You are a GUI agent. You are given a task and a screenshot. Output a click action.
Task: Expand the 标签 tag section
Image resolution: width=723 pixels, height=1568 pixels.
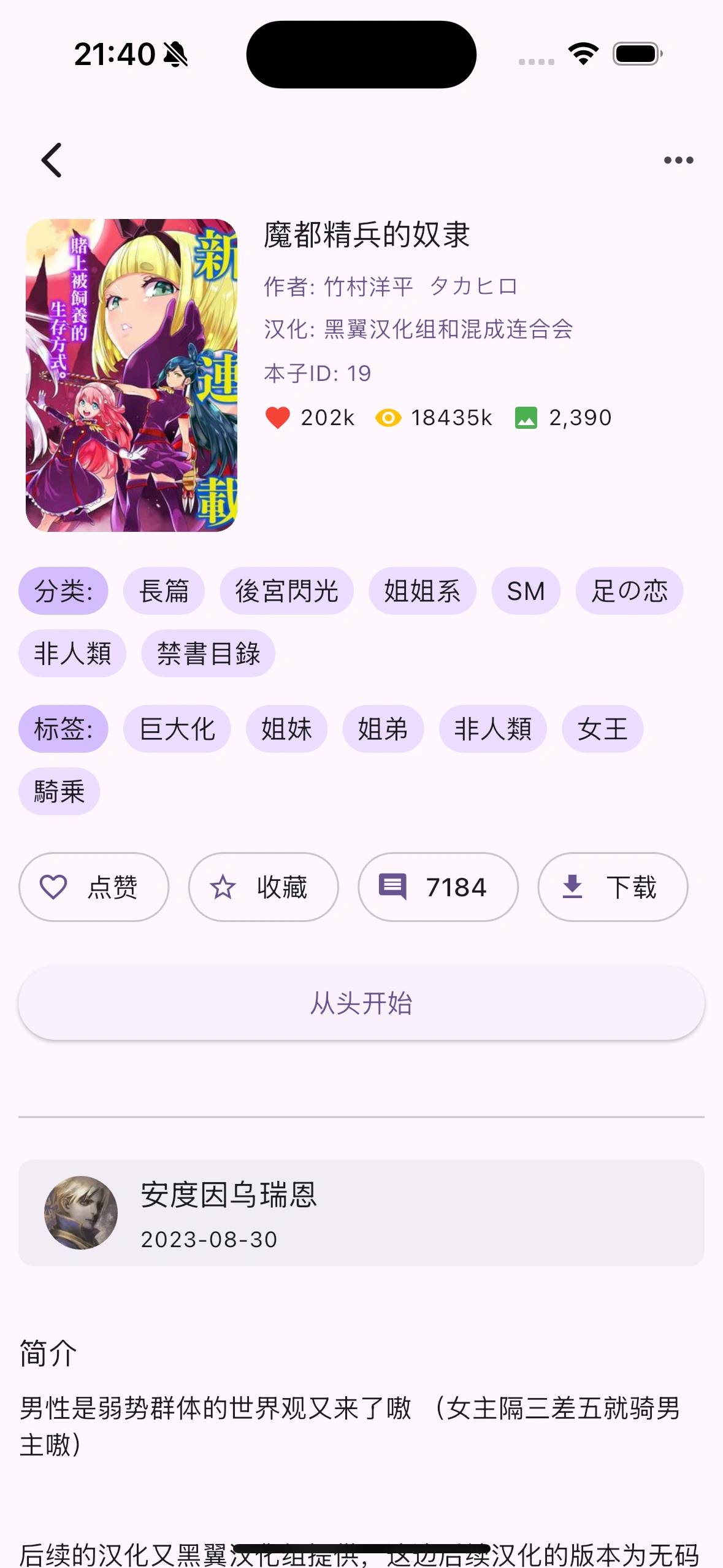[x=63, y=728]
